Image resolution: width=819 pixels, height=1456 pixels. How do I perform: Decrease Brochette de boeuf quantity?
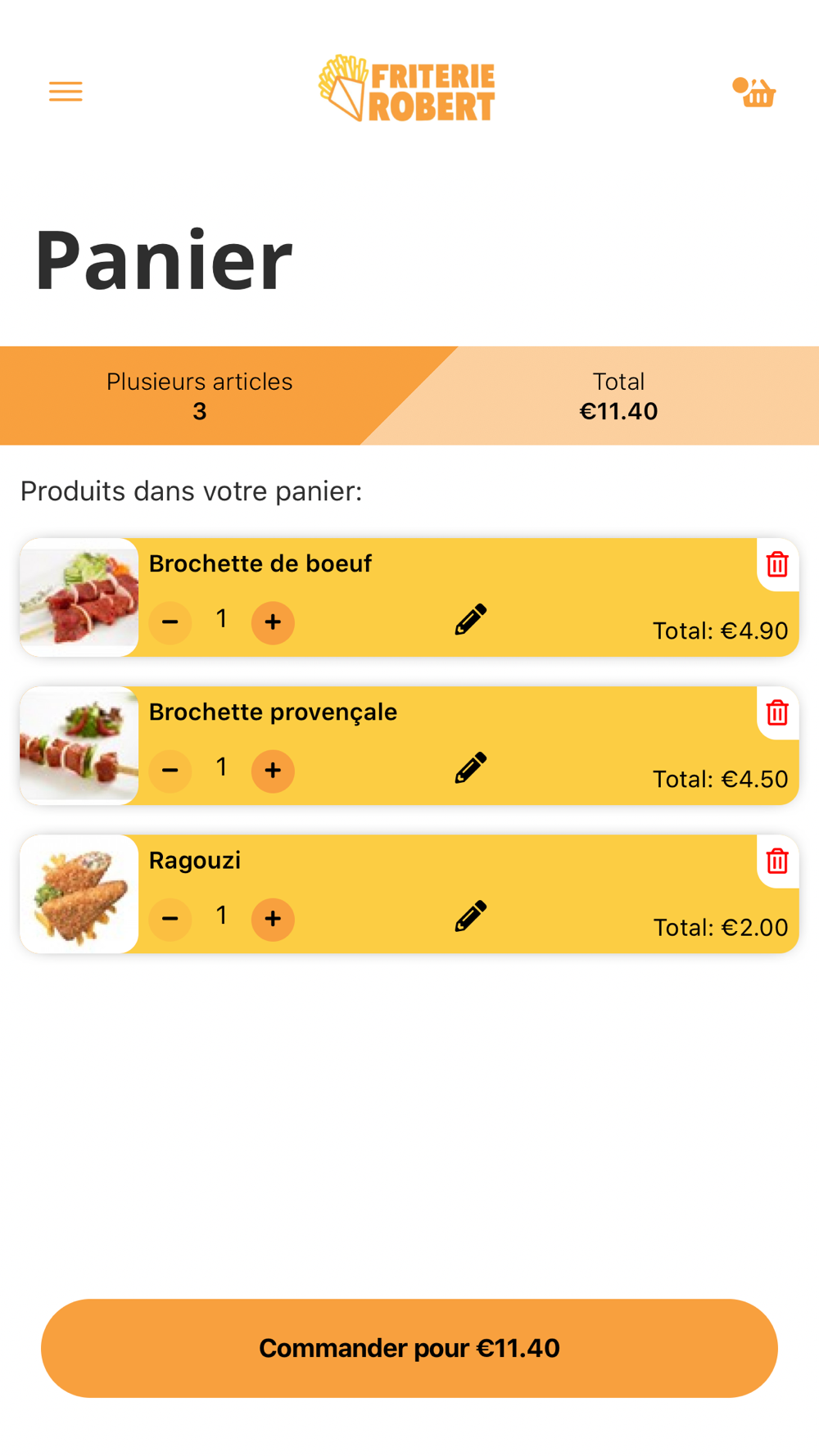pos(170,622)
